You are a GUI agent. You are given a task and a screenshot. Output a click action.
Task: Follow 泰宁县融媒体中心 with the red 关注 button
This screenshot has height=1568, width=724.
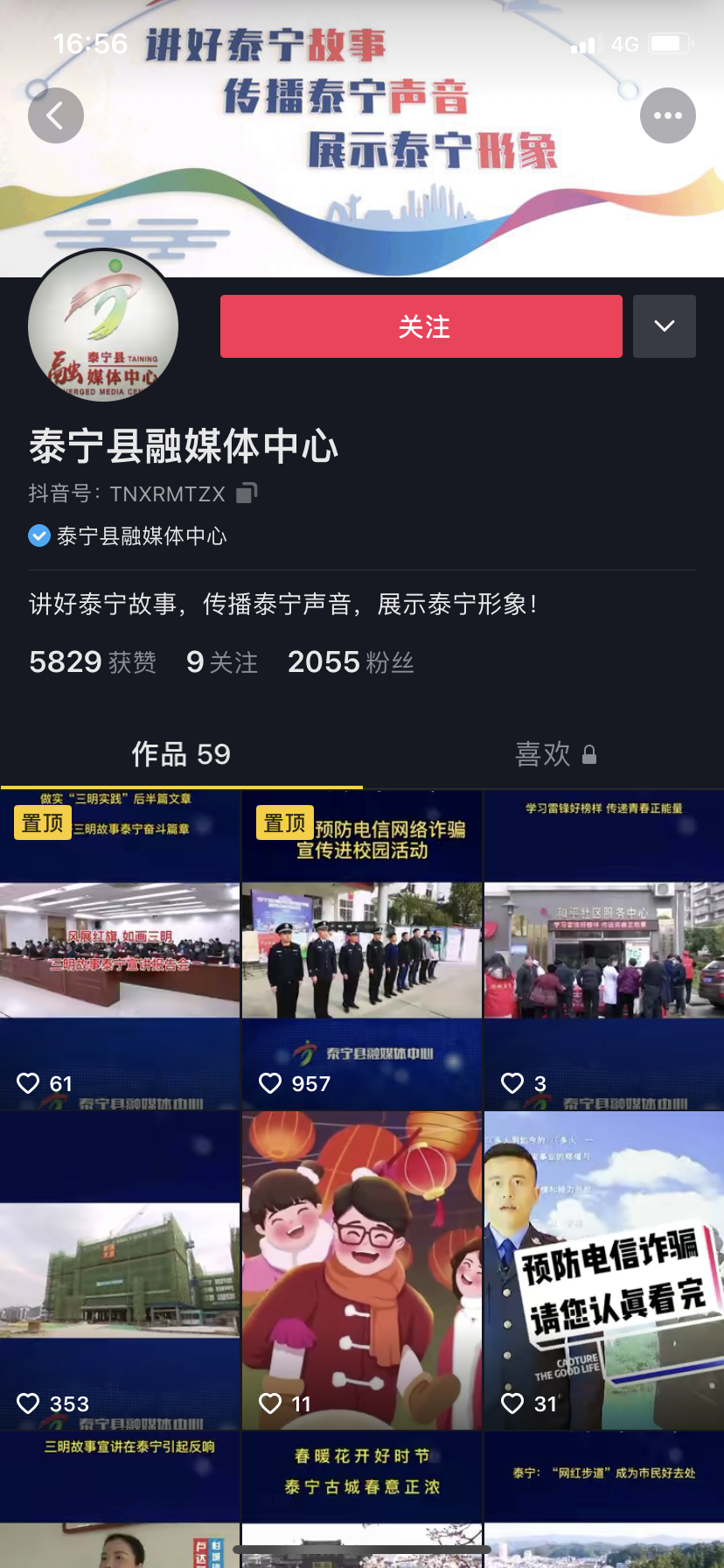tap(421, 326)
